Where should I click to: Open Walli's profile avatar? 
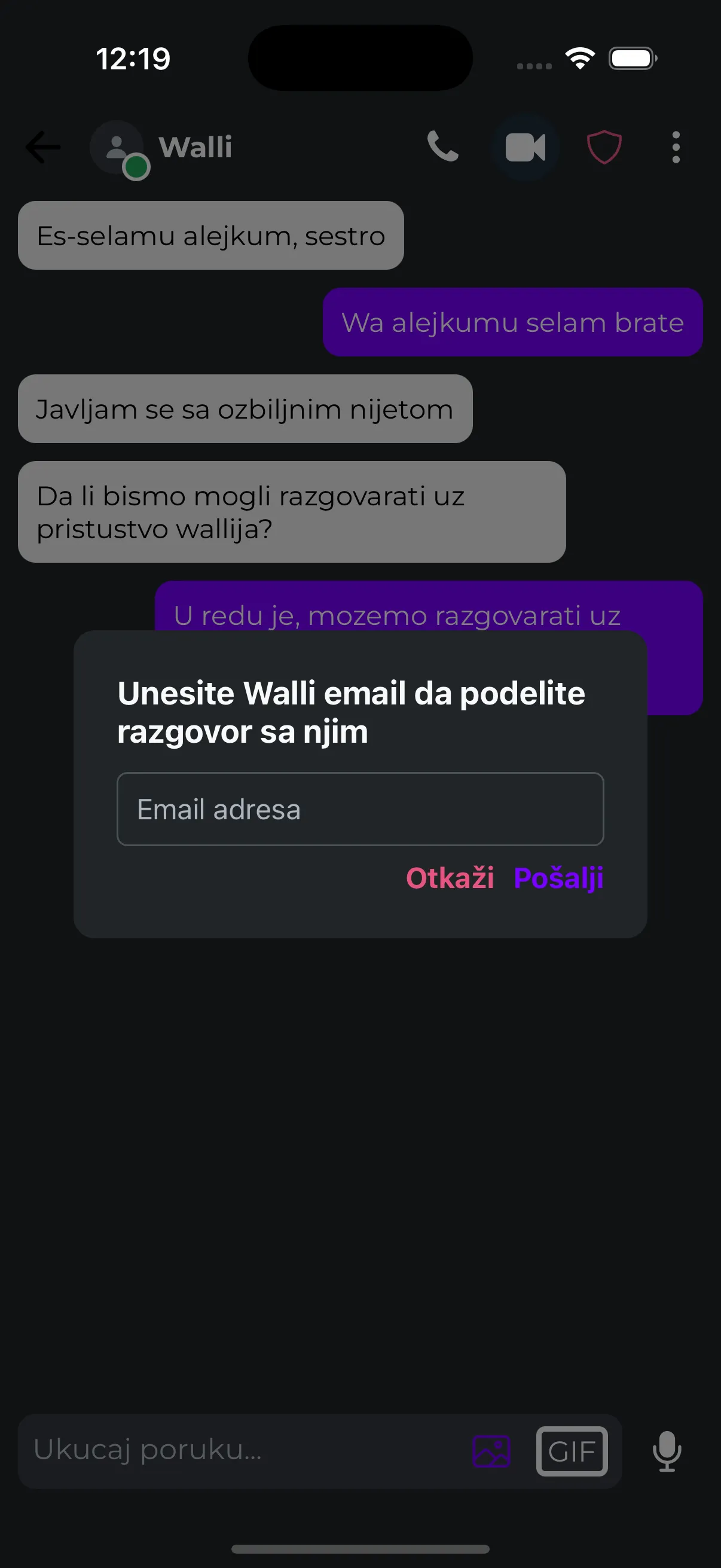[x=117, y=148]
